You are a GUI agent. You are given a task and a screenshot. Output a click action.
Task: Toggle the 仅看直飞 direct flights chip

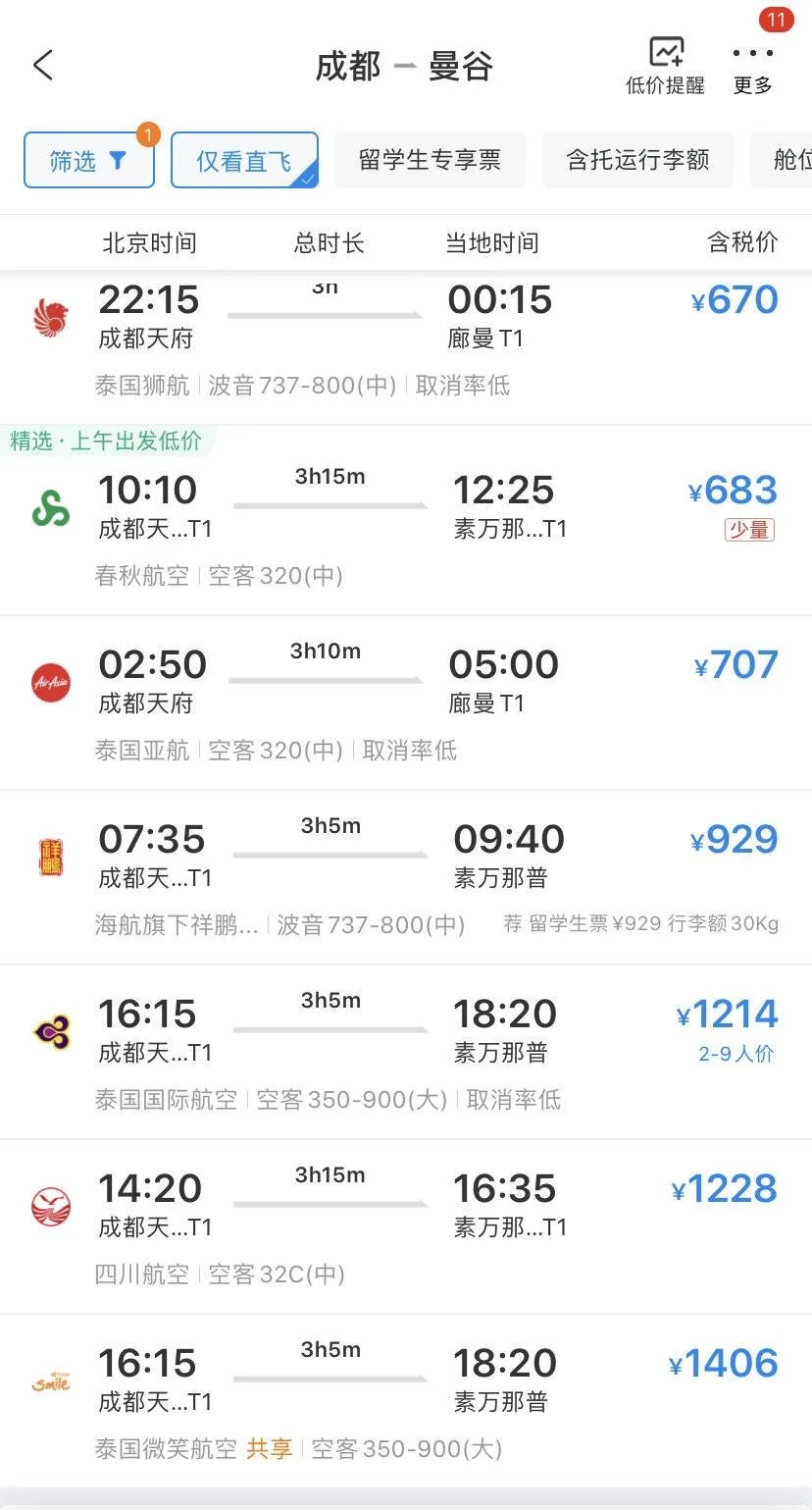pyautogui.click(x=244, y=160)
